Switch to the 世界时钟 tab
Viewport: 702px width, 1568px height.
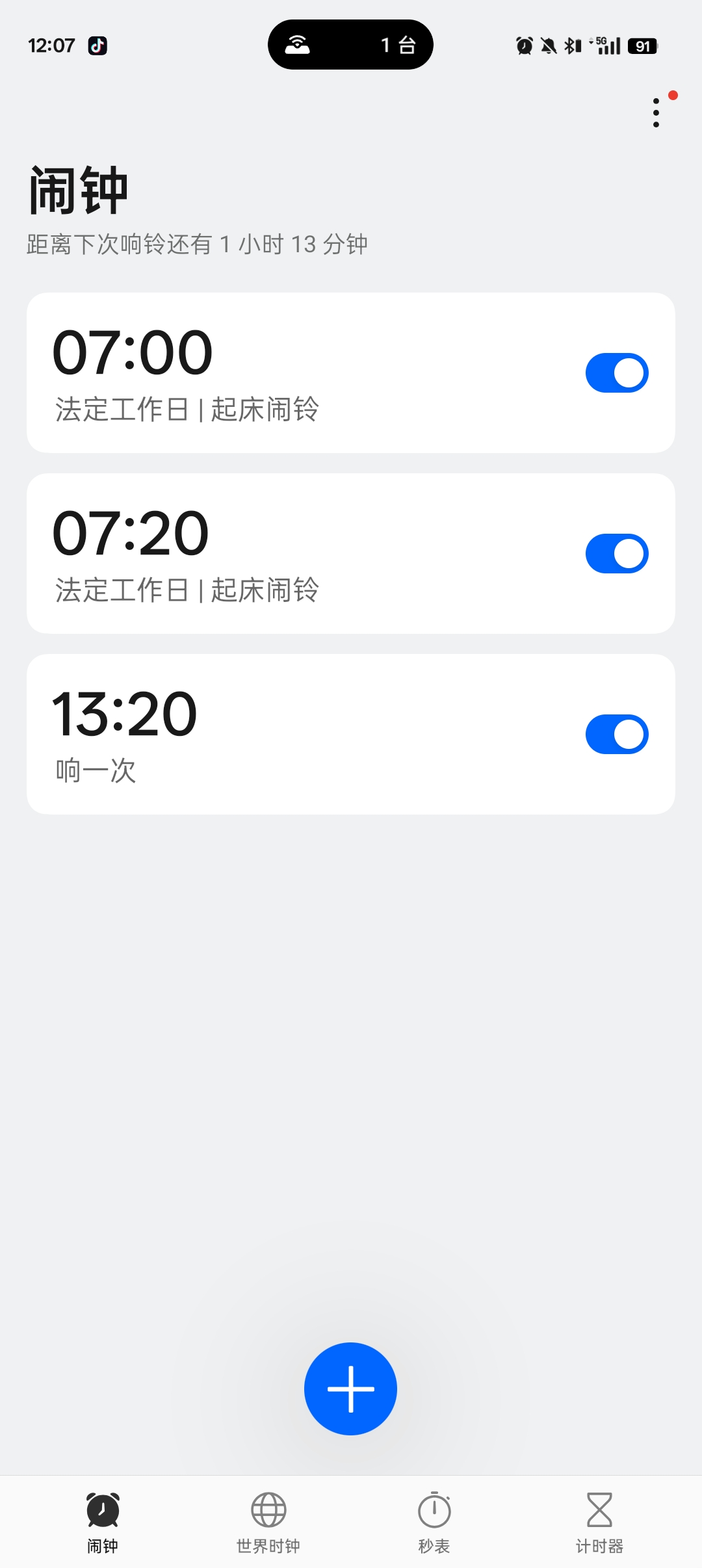(x=268, y=1522)
